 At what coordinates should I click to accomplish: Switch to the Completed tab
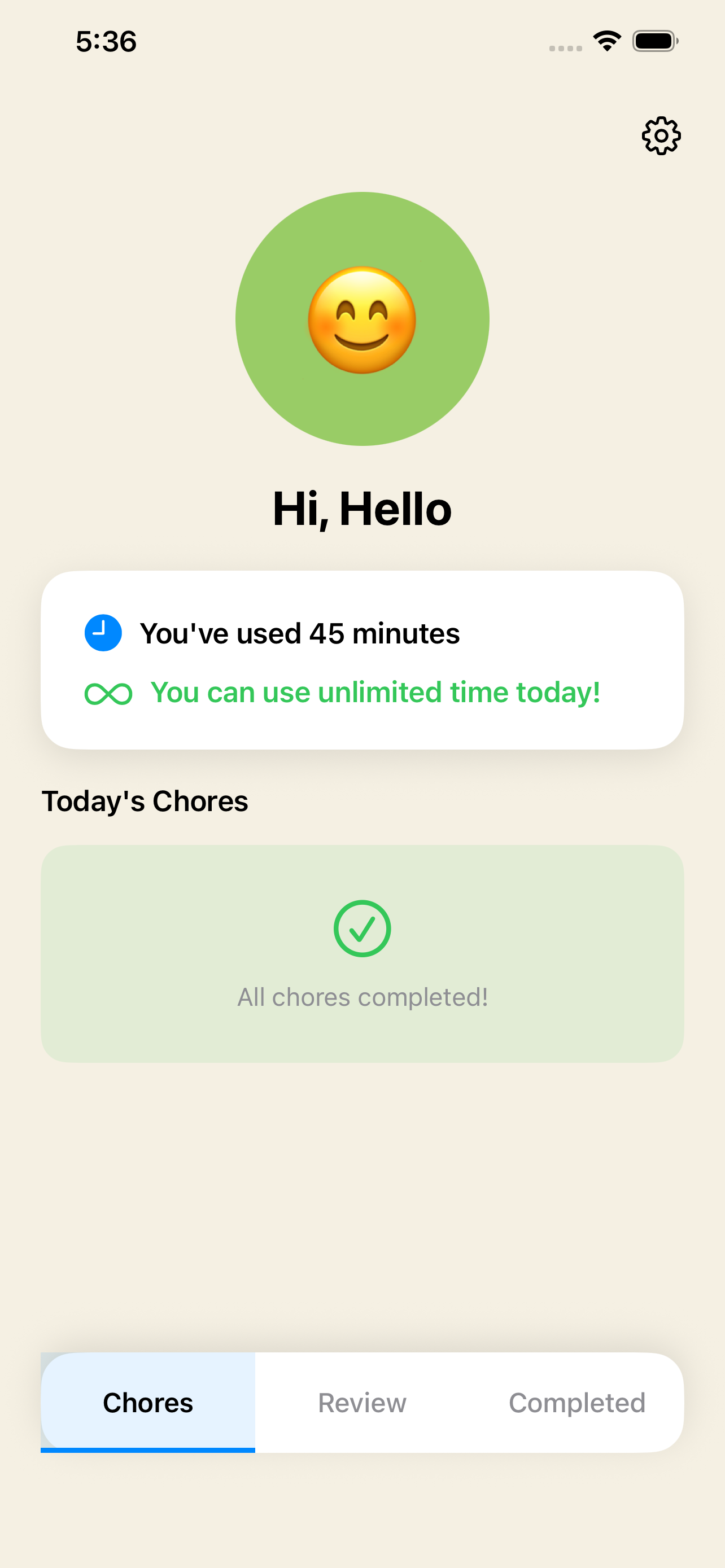[x=576, y=1403]
